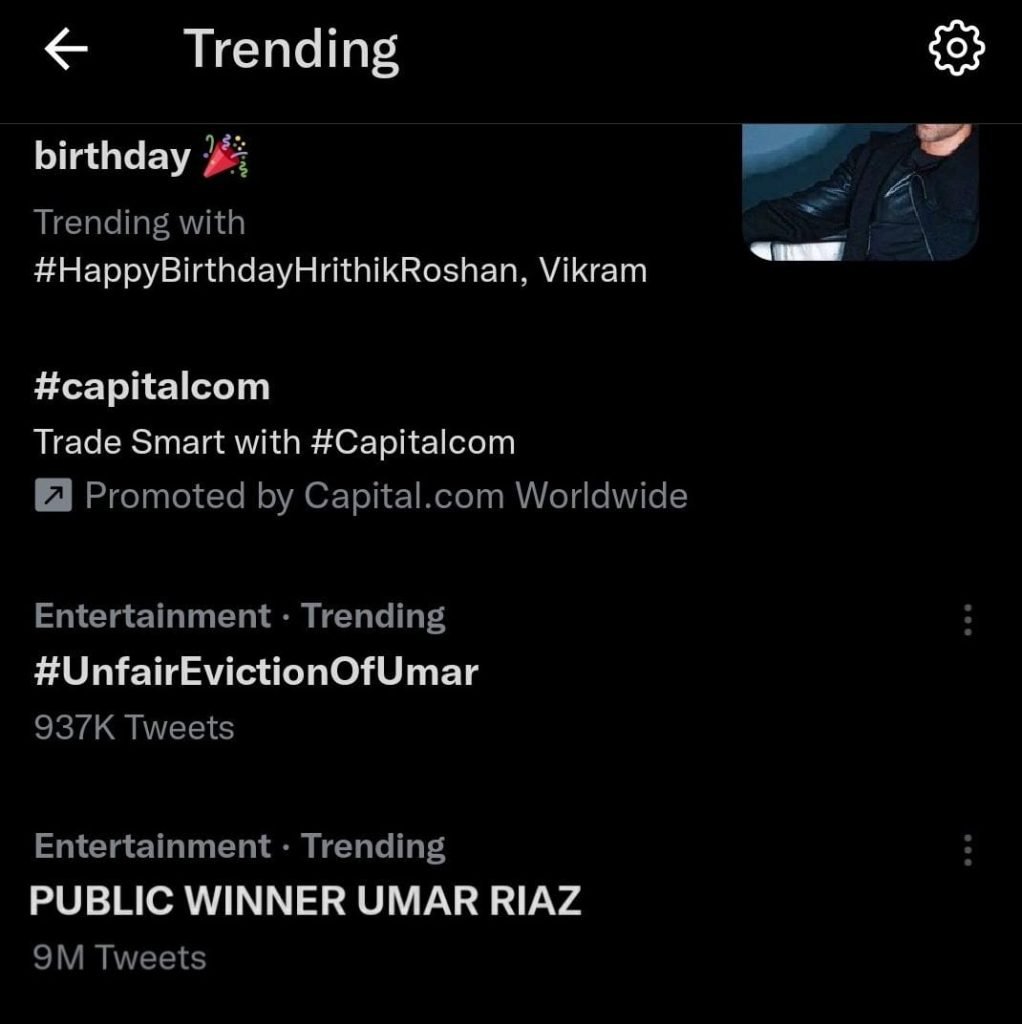Go back from the Trending screen

[66, 50]
